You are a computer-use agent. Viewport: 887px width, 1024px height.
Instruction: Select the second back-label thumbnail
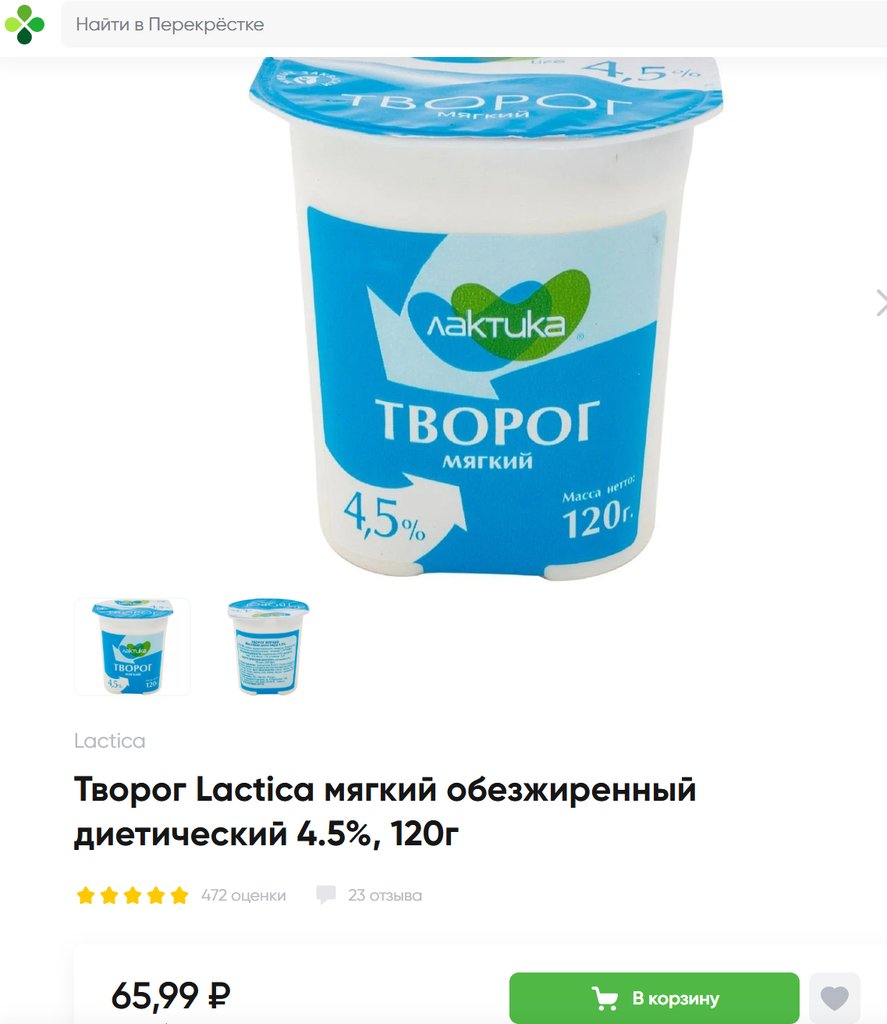pos(267,647)
